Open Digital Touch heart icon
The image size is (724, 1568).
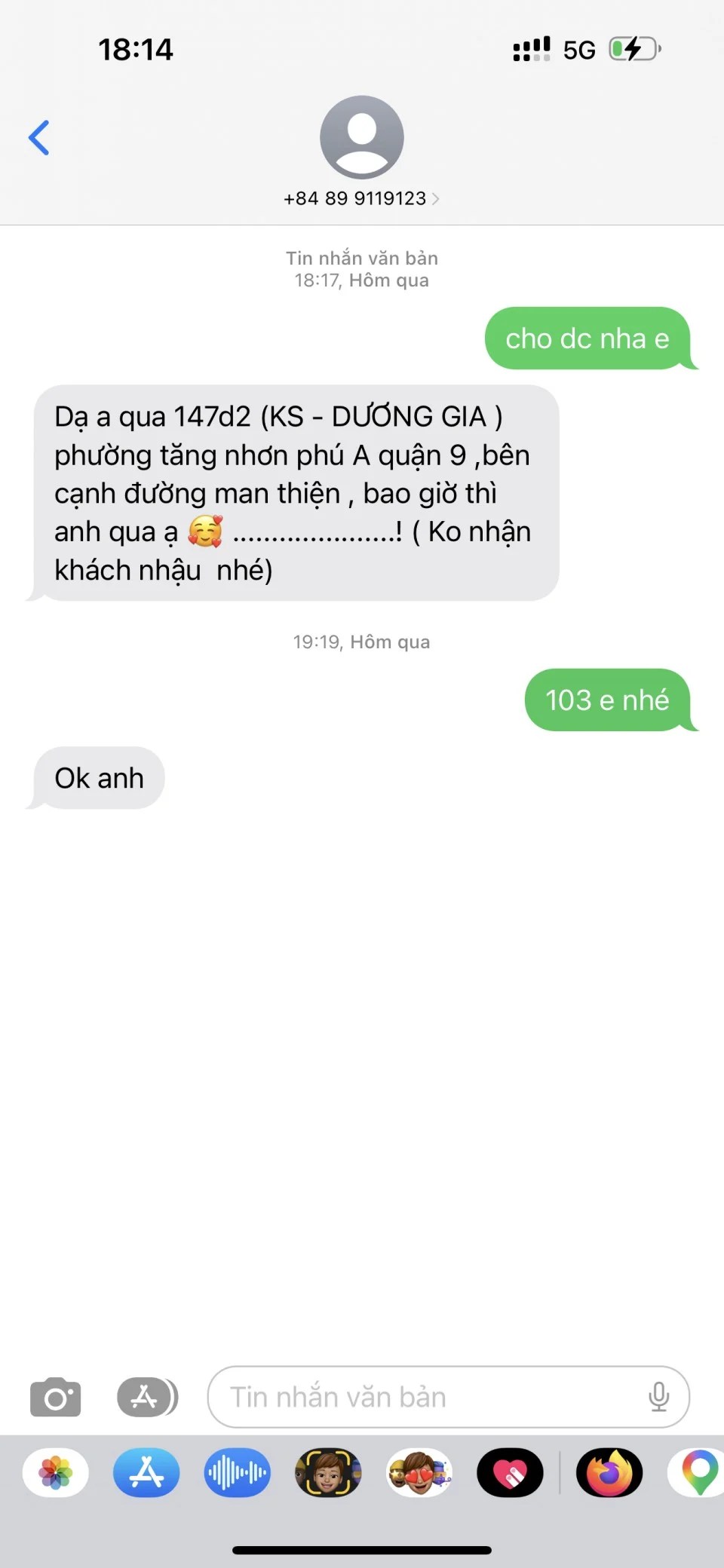tap(511, 1472)
